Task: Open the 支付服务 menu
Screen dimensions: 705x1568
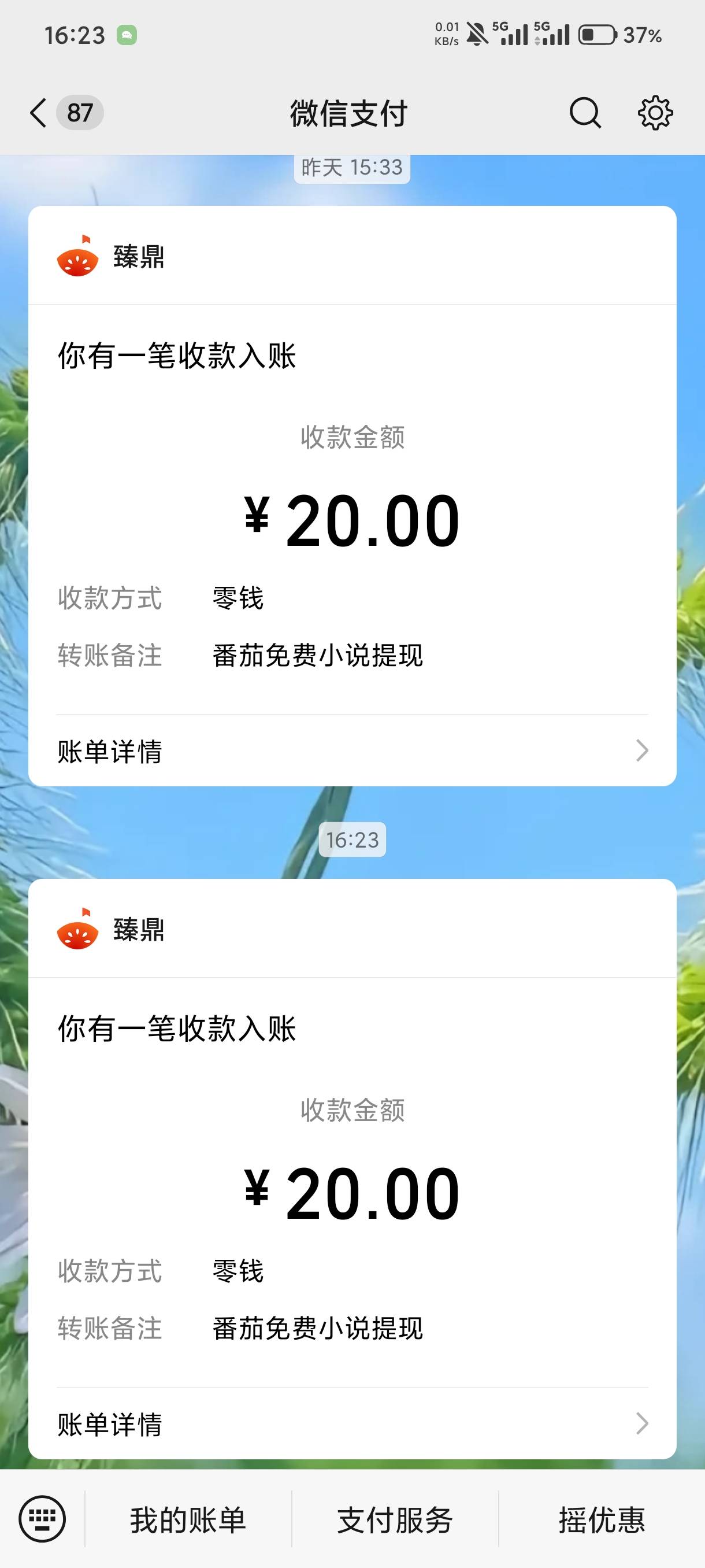Action: point(395,1519)
